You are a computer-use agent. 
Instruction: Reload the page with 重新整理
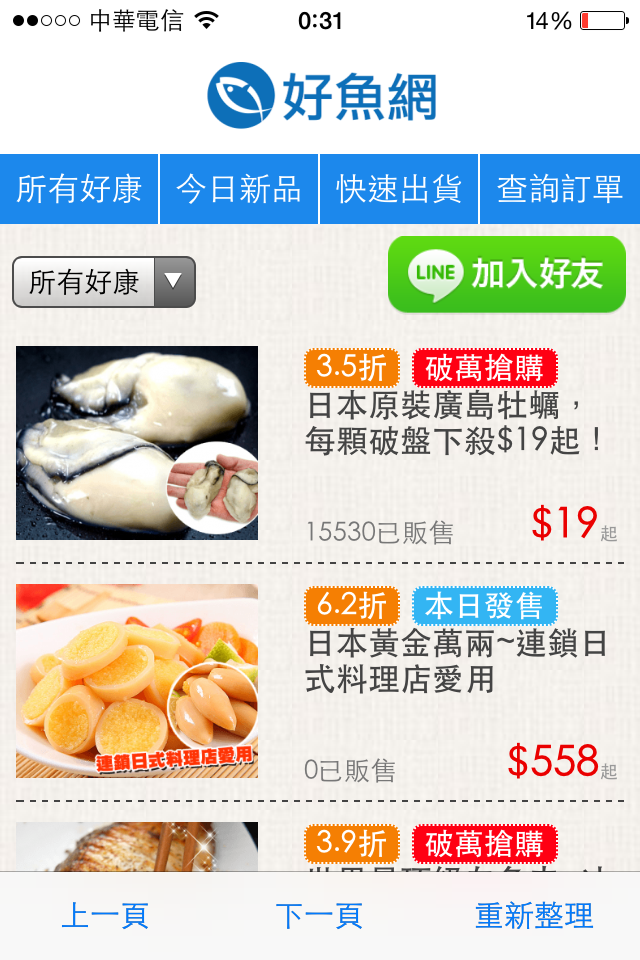[534, 915]
